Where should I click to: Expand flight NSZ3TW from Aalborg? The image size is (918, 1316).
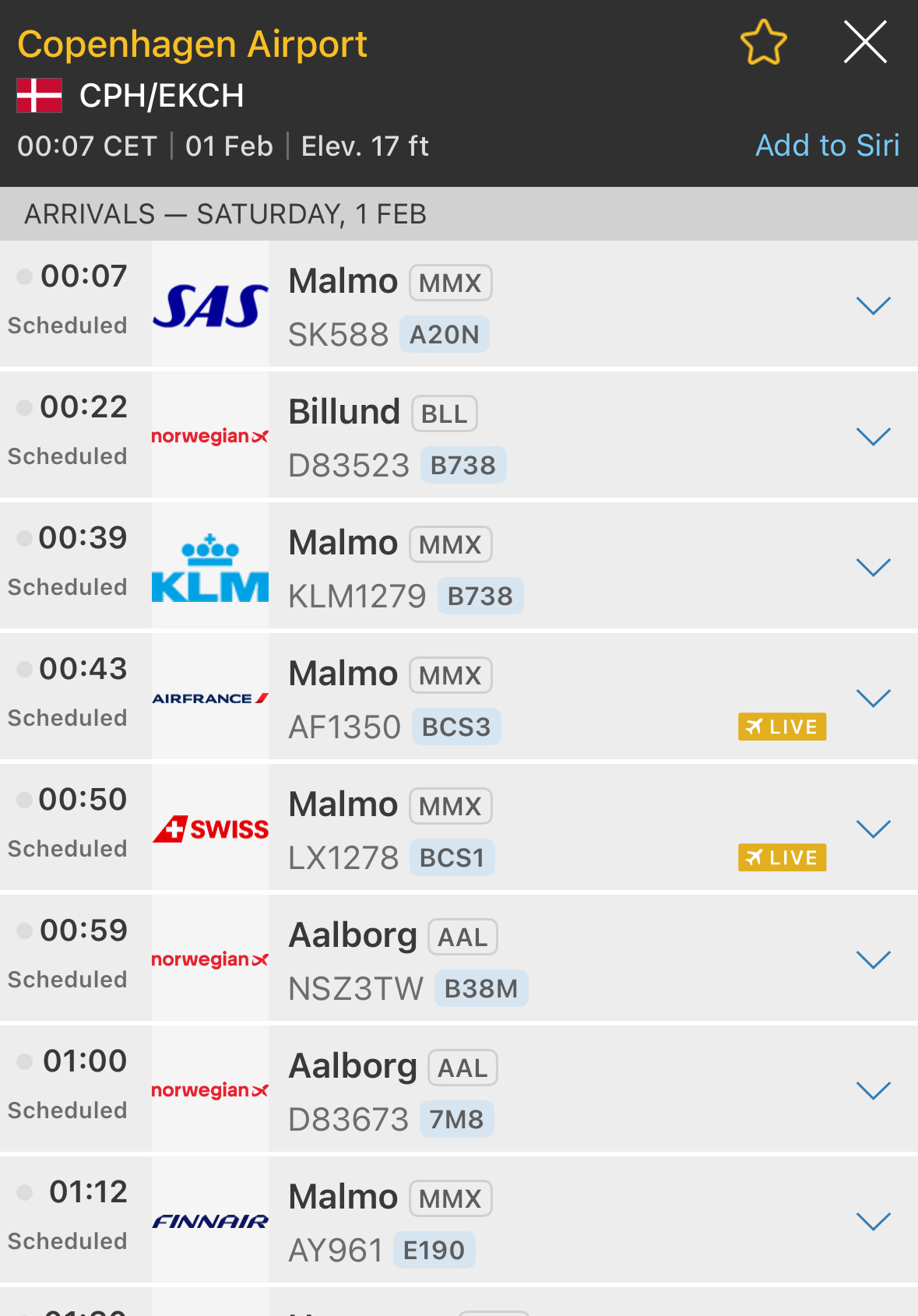click(x=873, y=960)
